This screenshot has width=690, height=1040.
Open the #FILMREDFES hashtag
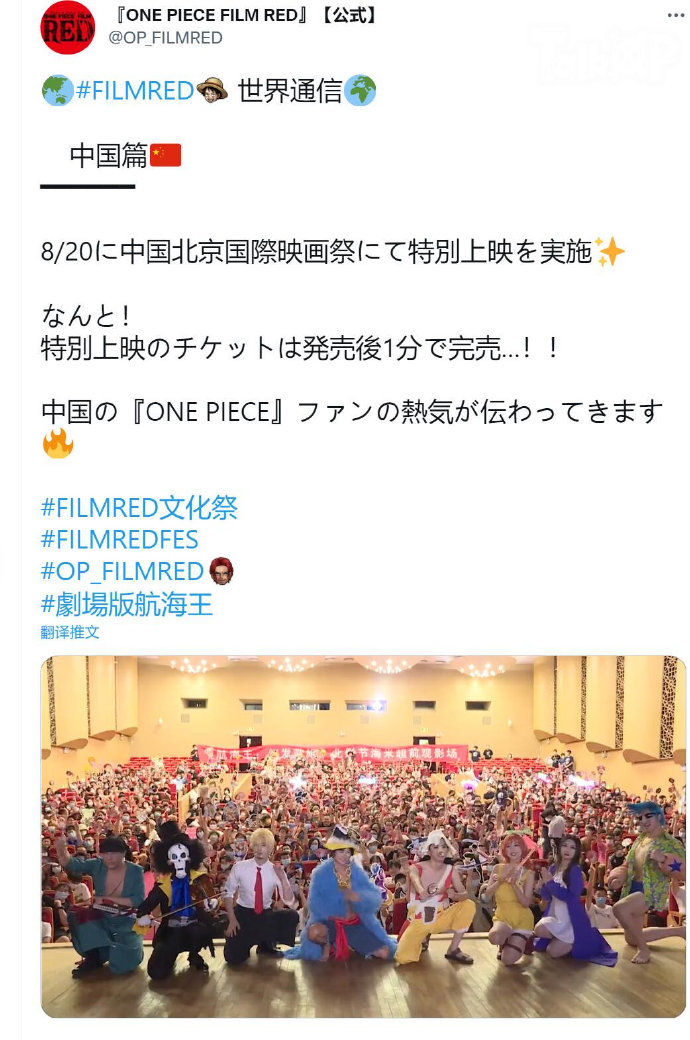click(119, 539)
